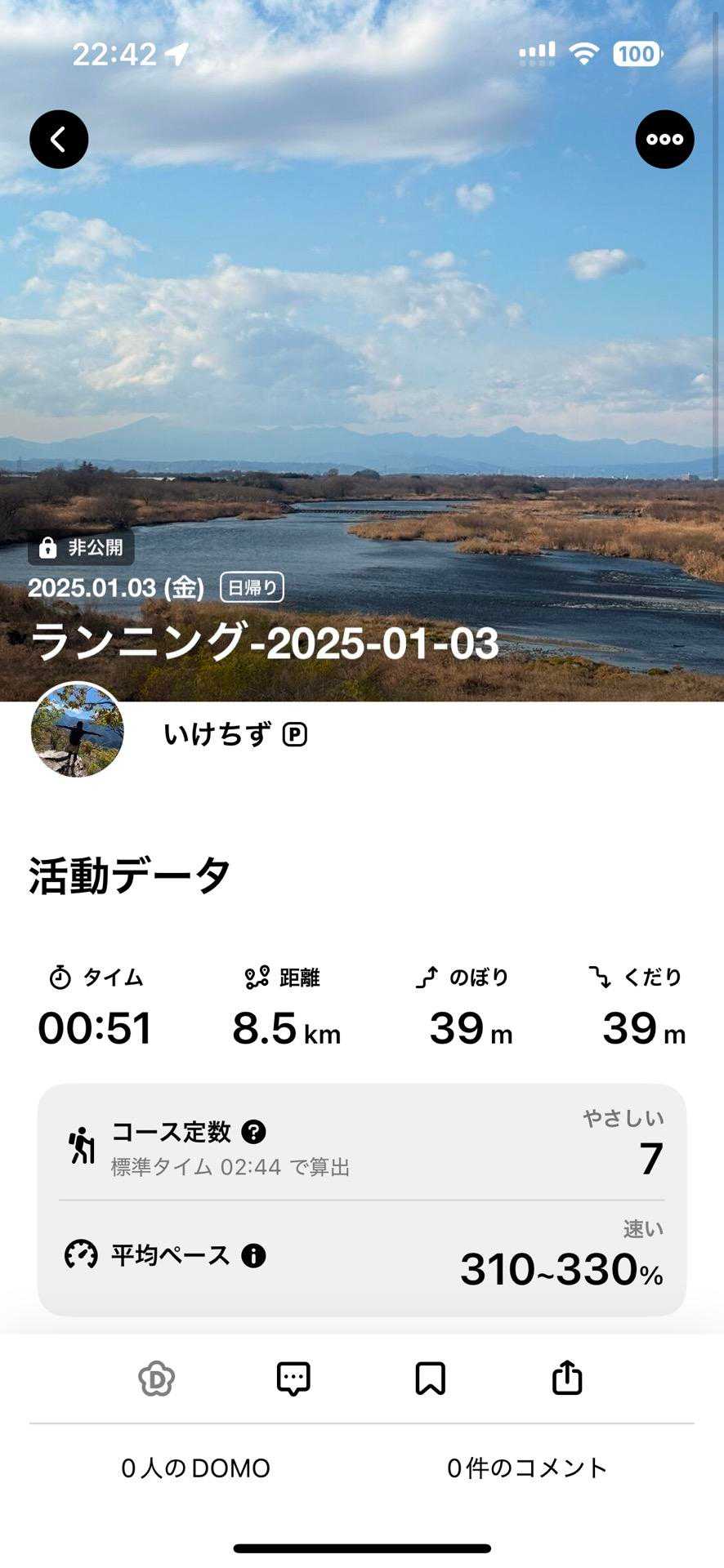Show info about 平均ペース

253,1255
